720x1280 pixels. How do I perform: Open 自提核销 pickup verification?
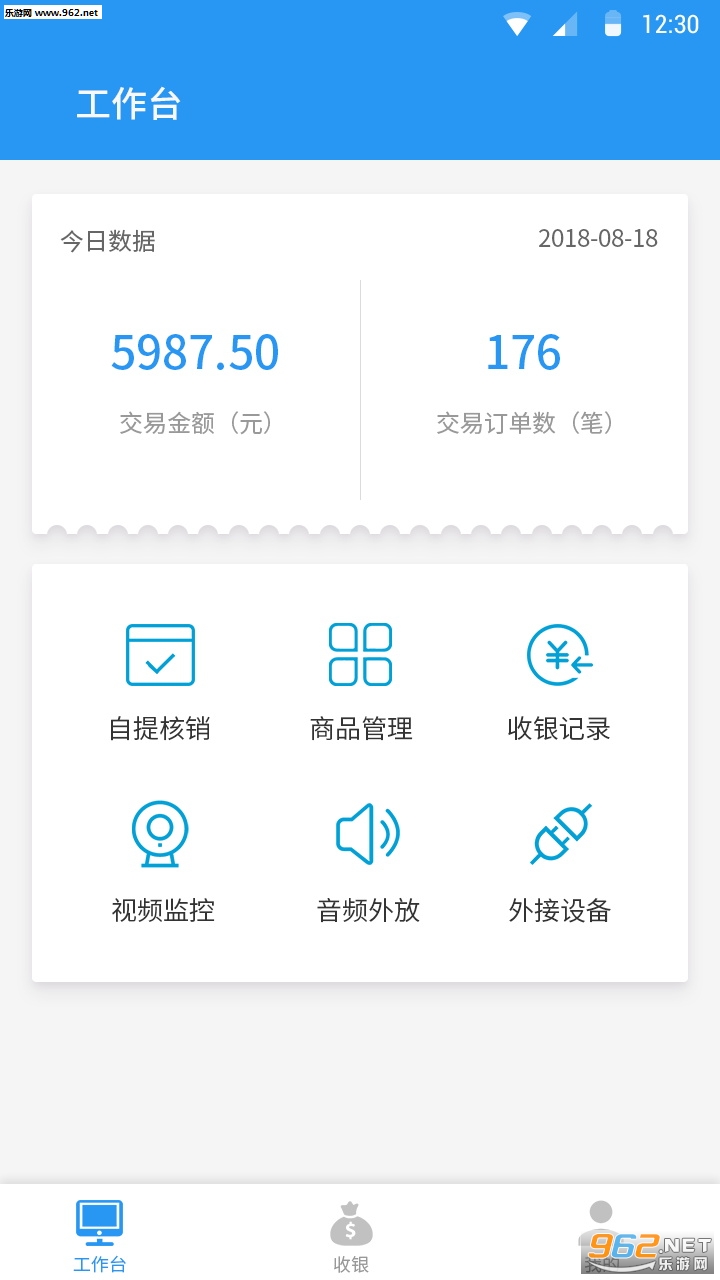(160, 680)
